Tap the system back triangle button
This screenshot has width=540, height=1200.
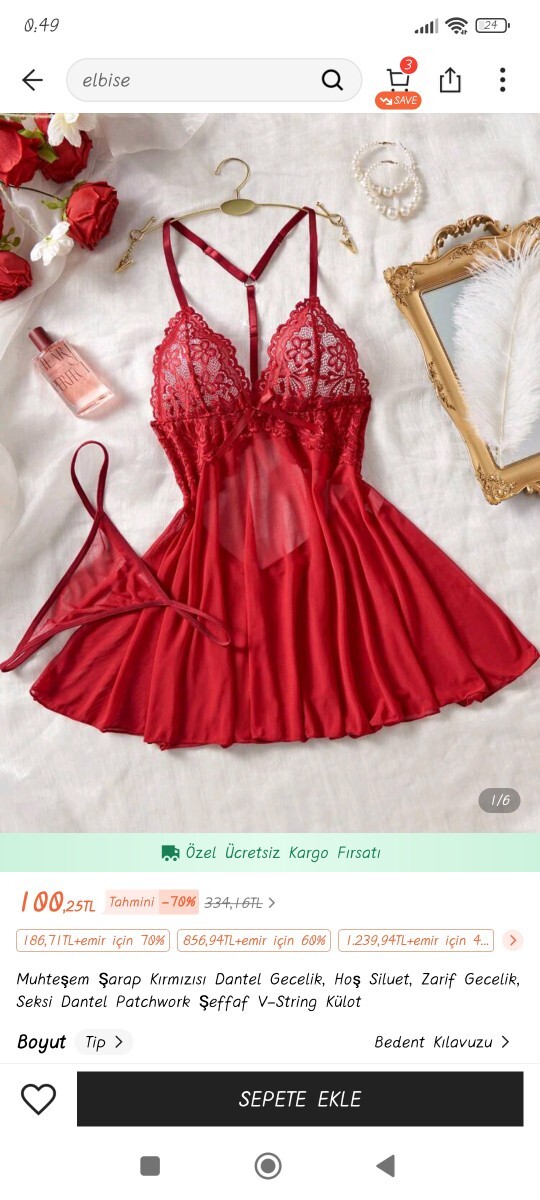coord(385,1165)
